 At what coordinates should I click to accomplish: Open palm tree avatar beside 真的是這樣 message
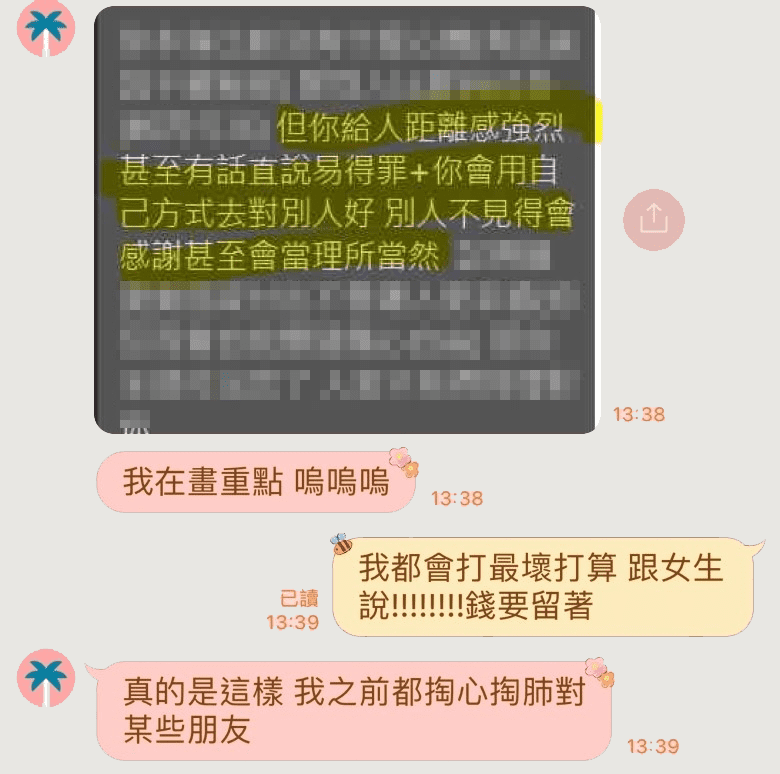coord(46,678)
